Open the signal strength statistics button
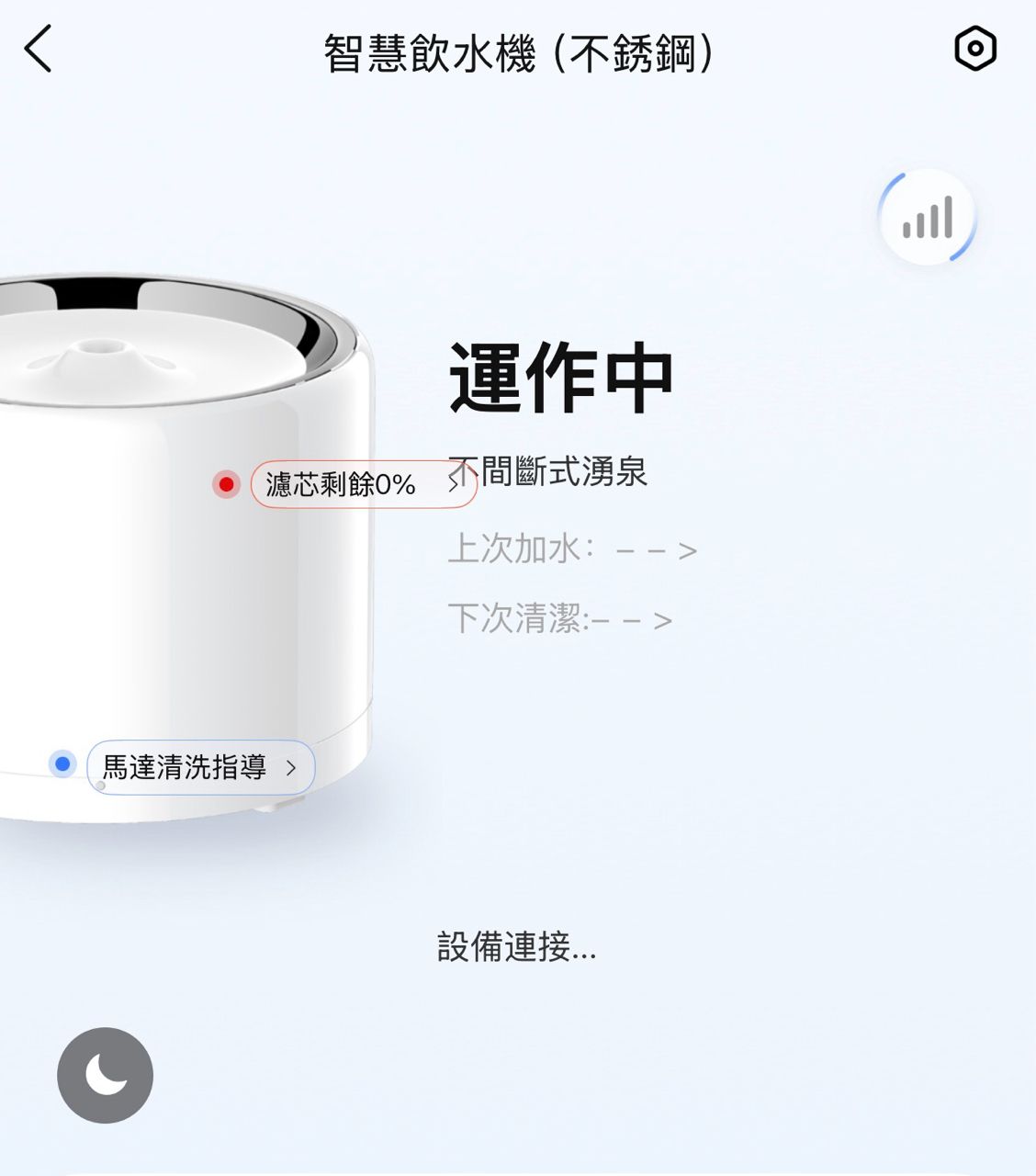 click(927, 219)
